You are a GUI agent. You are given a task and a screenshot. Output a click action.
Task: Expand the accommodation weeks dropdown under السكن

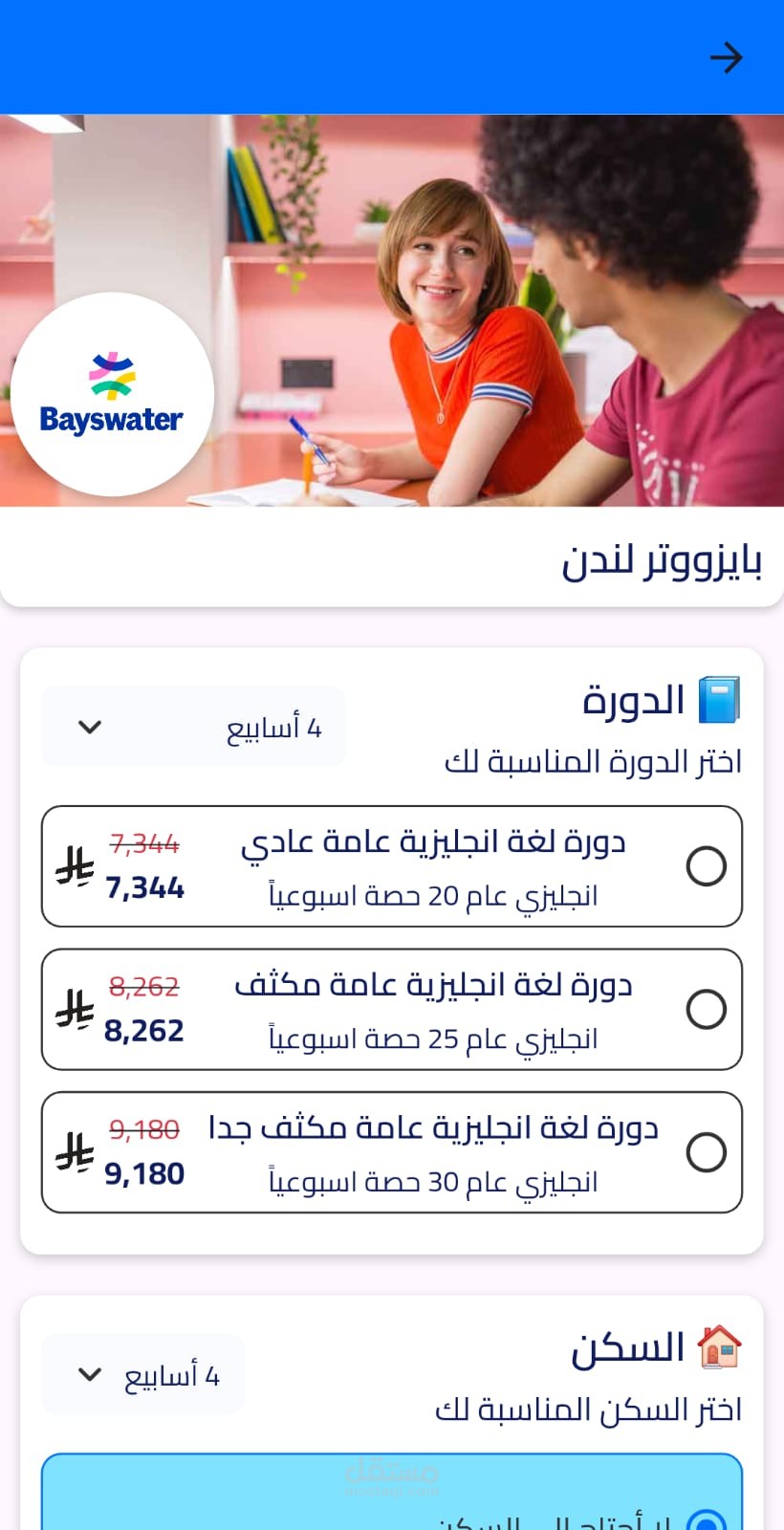click(143, 1375)
